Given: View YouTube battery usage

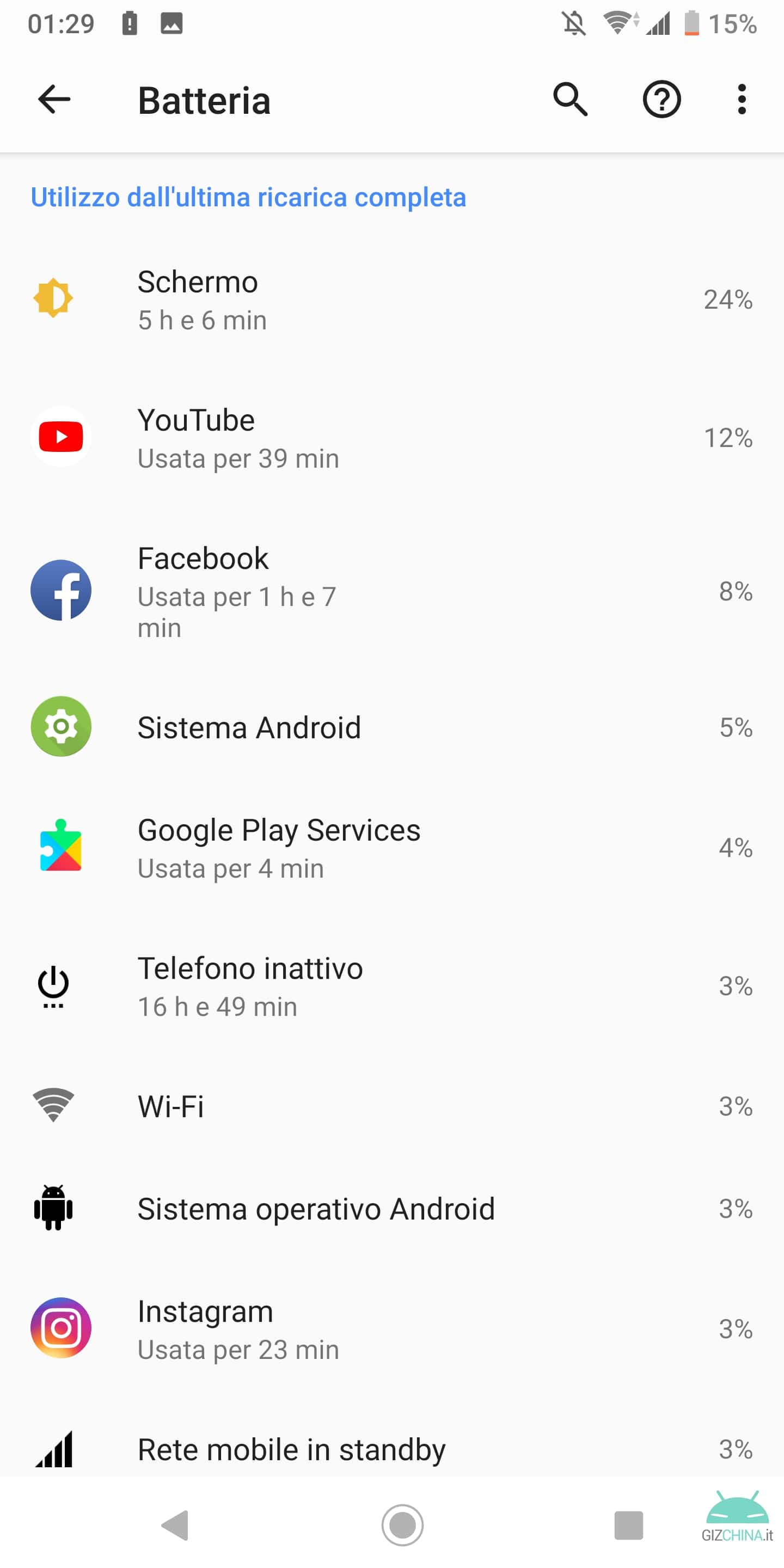Looking at the screenshot, I should 392,438.
